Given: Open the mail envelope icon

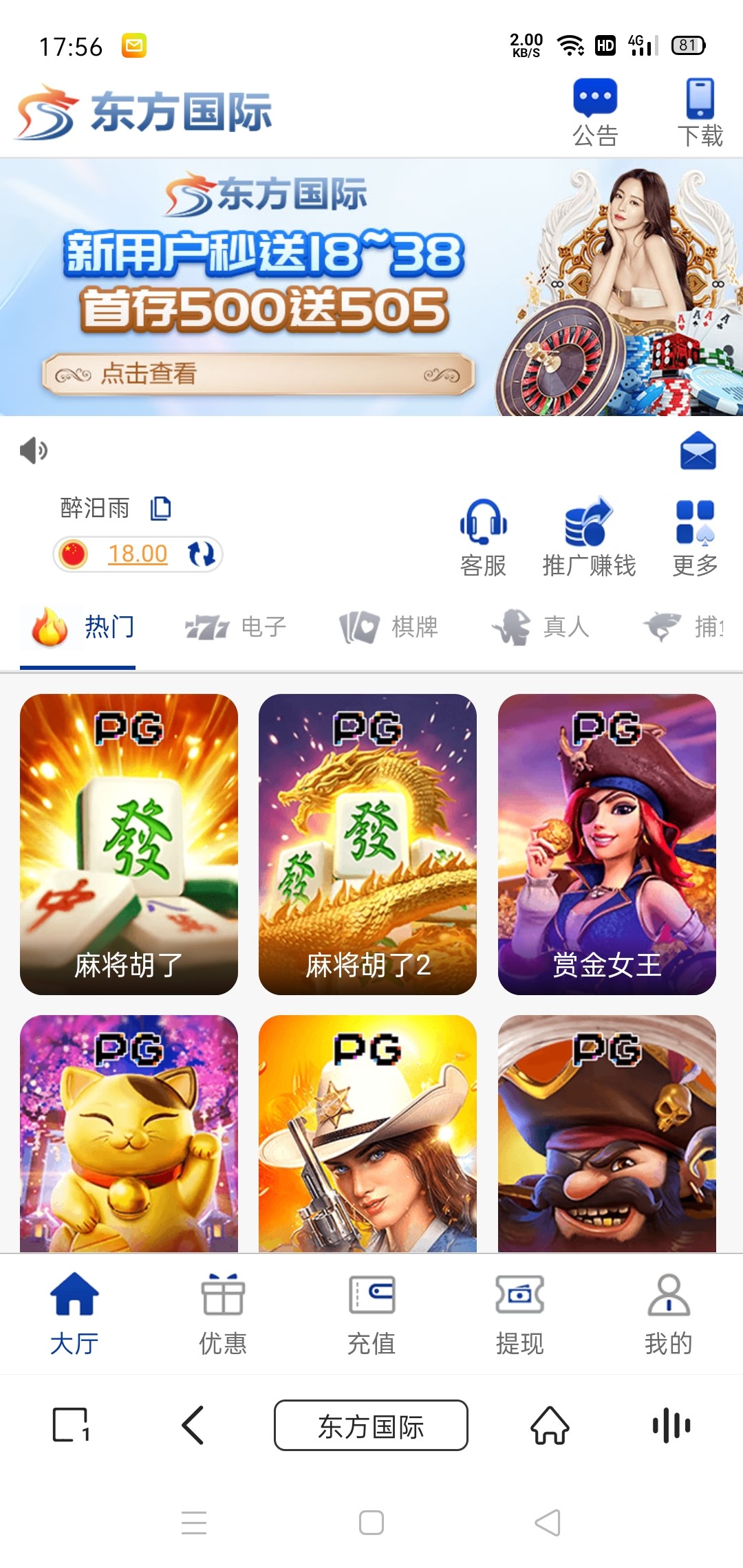Looking at the screenshot, I should click(698, 451).
